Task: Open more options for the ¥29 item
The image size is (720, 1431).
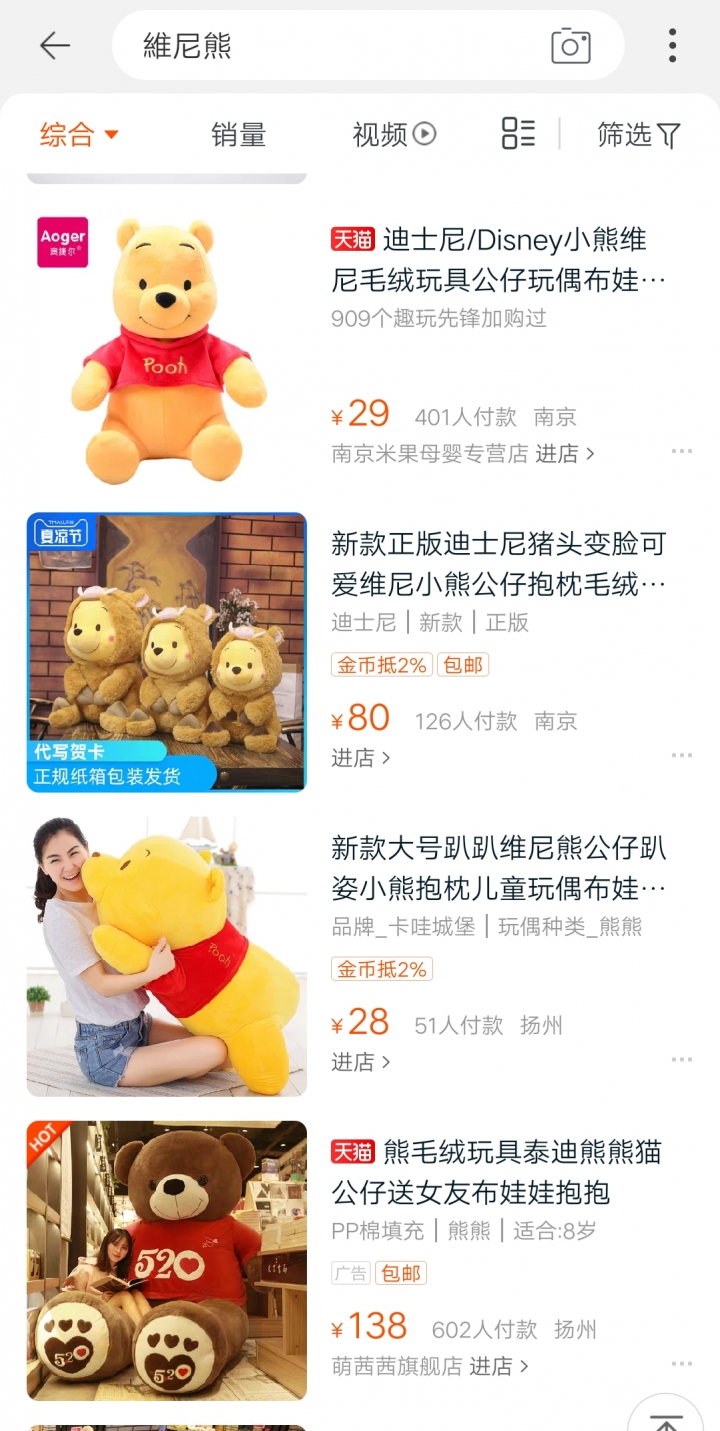Action: click(682, 452)
